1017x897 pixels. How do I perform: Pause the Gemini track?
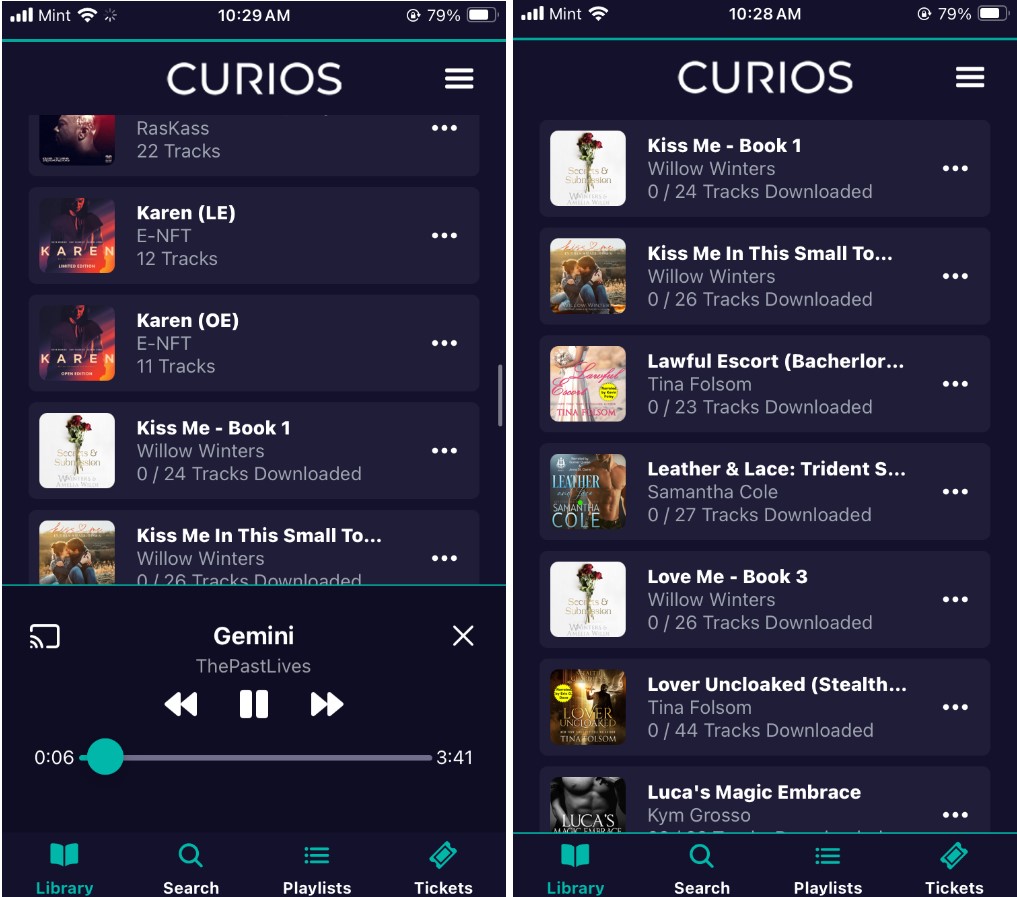tap(254, 704)
